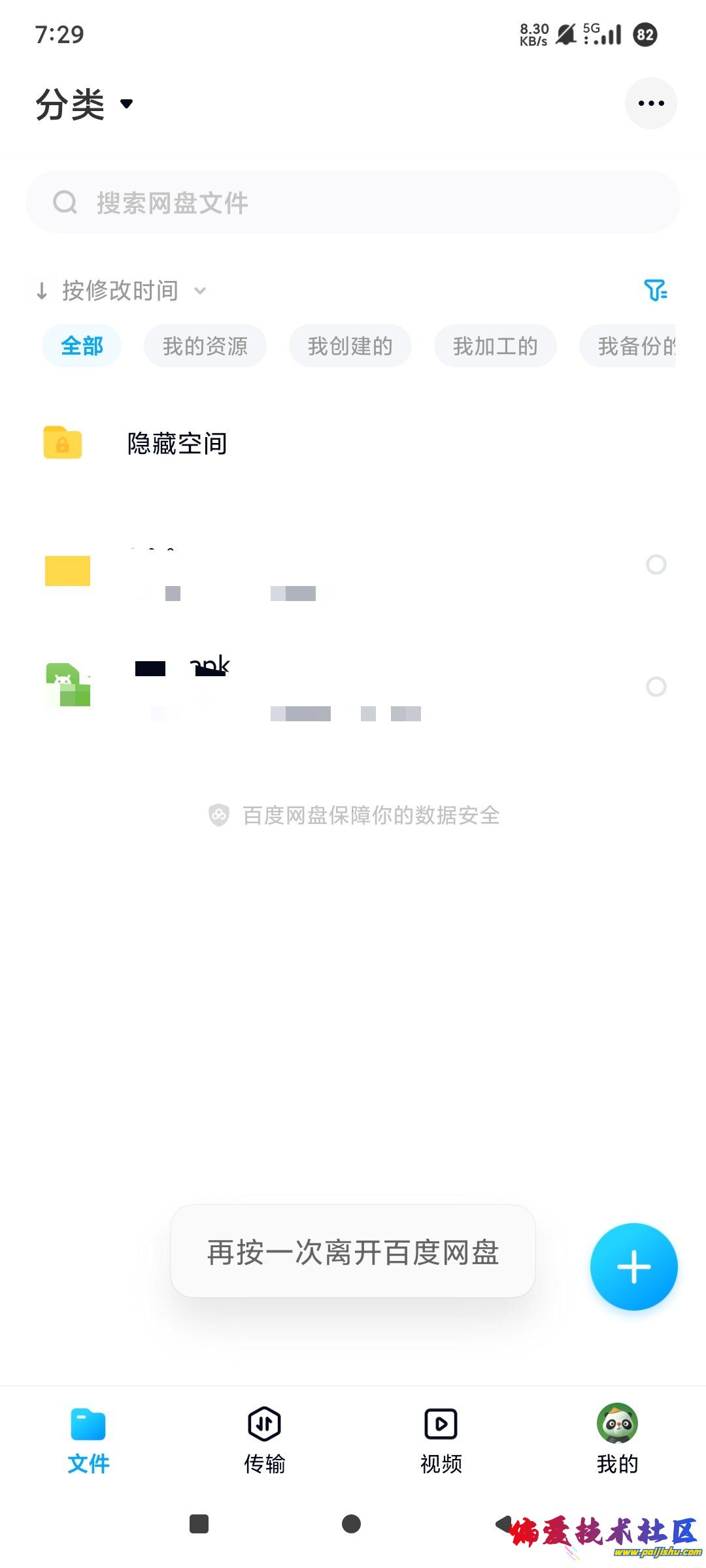
Task: Filter by 我创建的
Action: pyautogui.click(x=350, y=346)
